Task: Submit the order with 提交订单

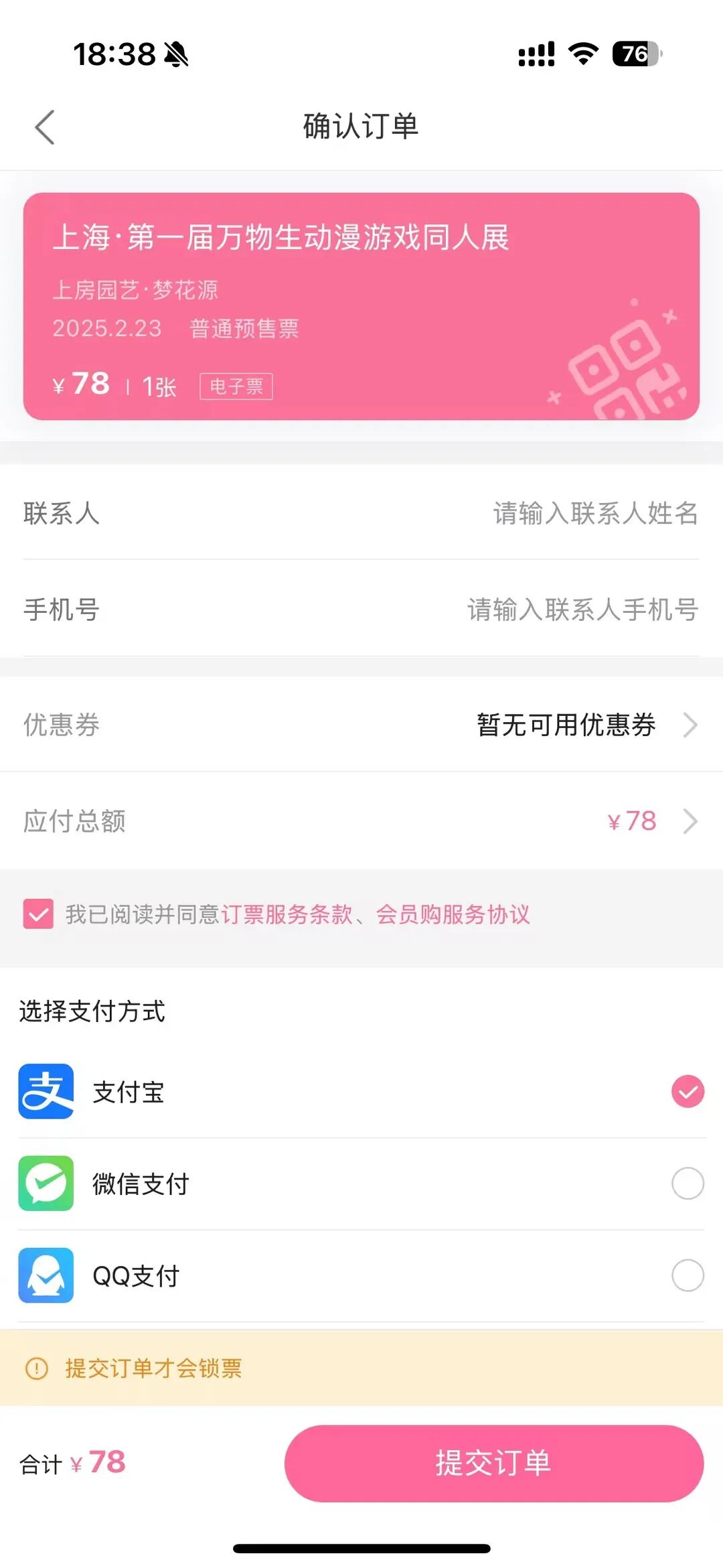Action: click(494, 1463)
